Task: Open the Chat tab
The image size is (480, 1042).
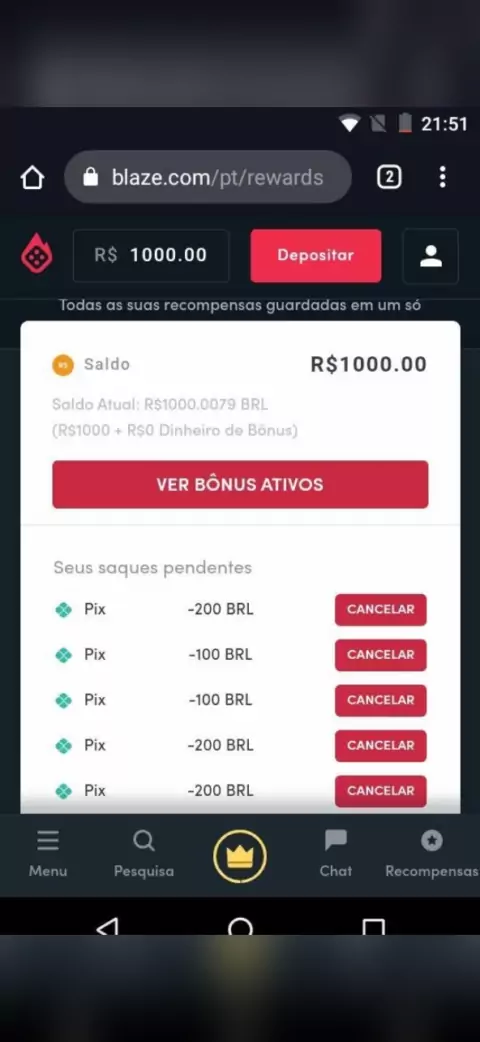Action: click(x=336, y=855)
